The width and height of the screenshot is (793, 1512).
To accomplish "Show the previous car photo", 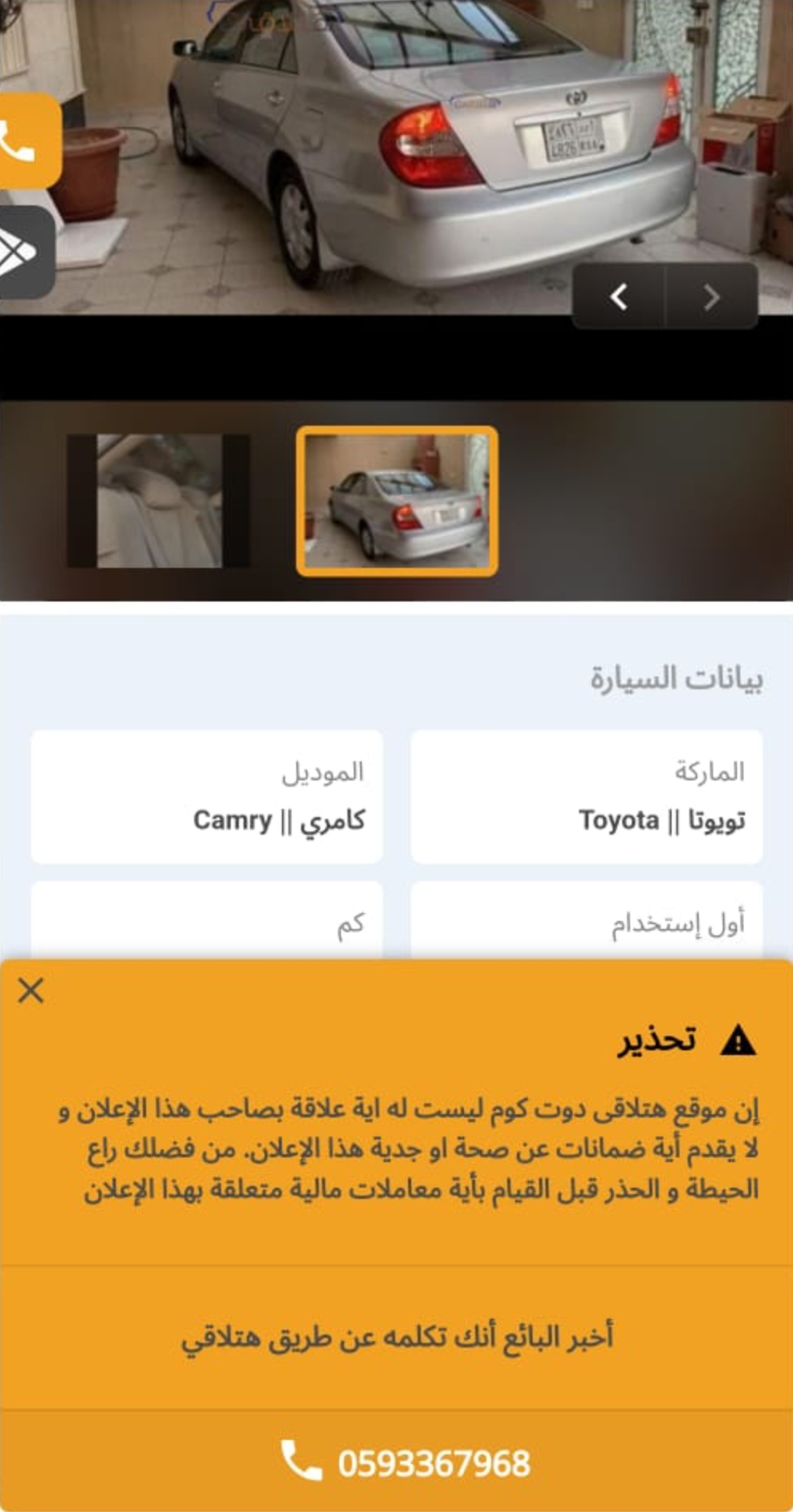I will [x=619, y=296].
